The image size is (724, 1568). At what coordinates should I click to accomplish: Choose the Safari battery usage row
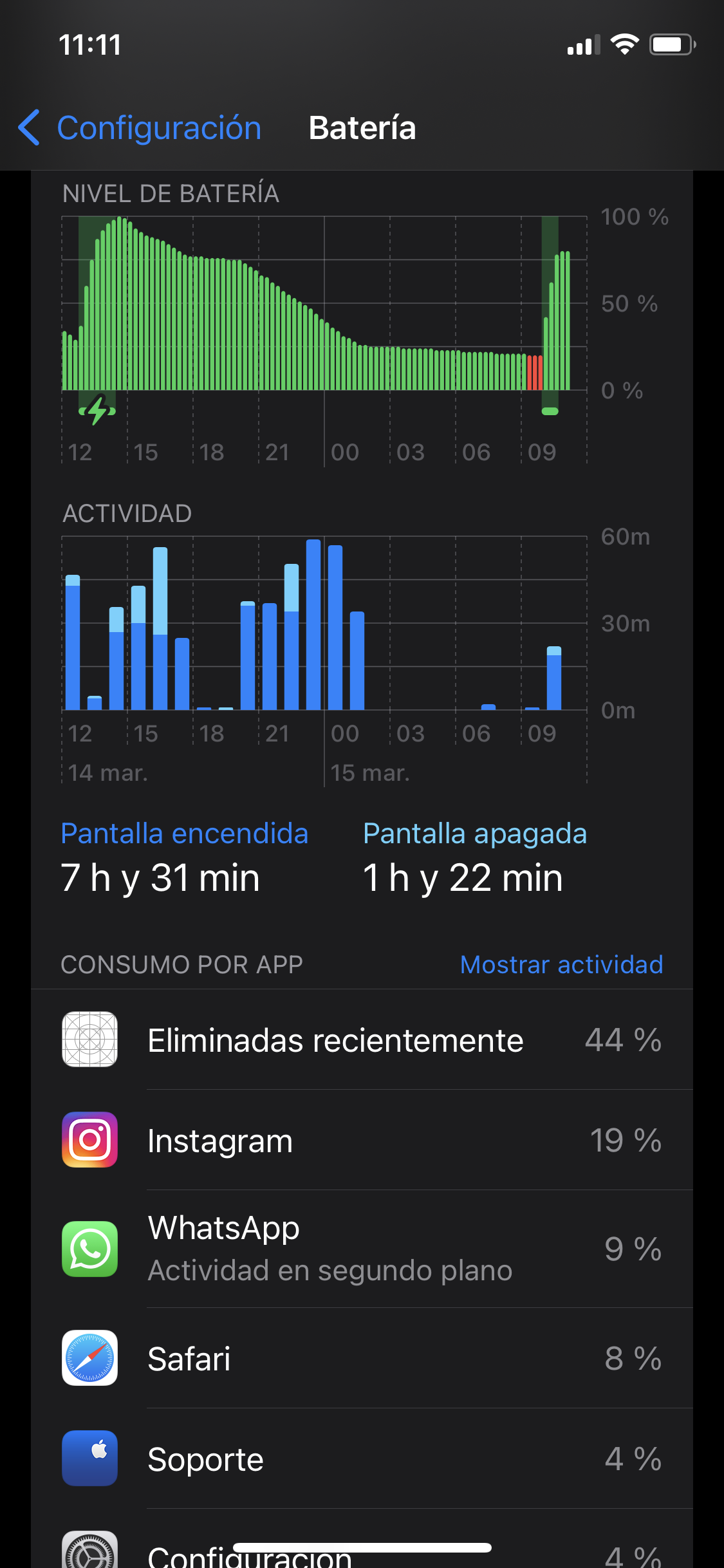coord(362,1358)
